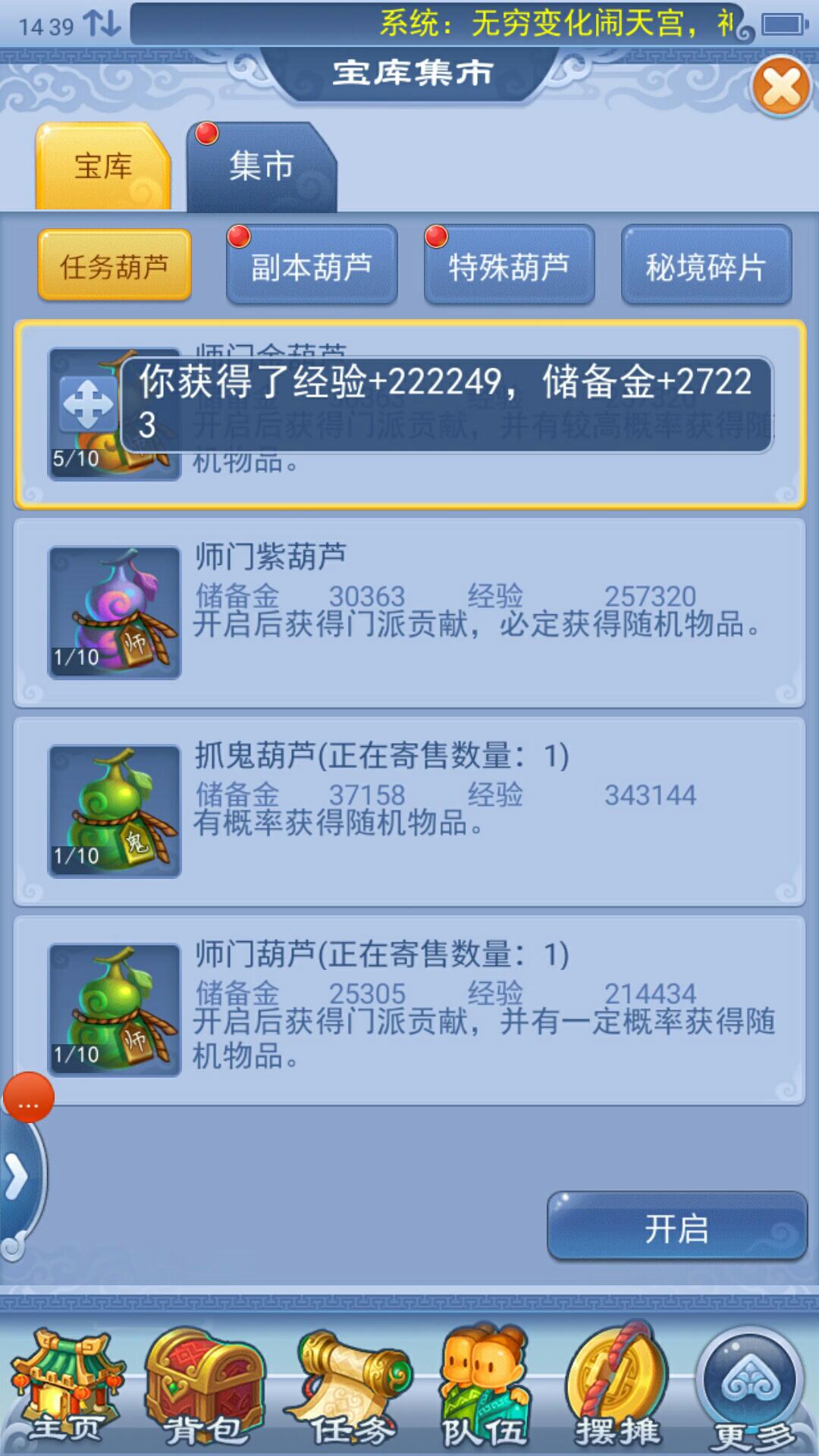Screen dimensions: 819x1456
Task: Open the 队伍 team panel
Action: pos(484,1392)
